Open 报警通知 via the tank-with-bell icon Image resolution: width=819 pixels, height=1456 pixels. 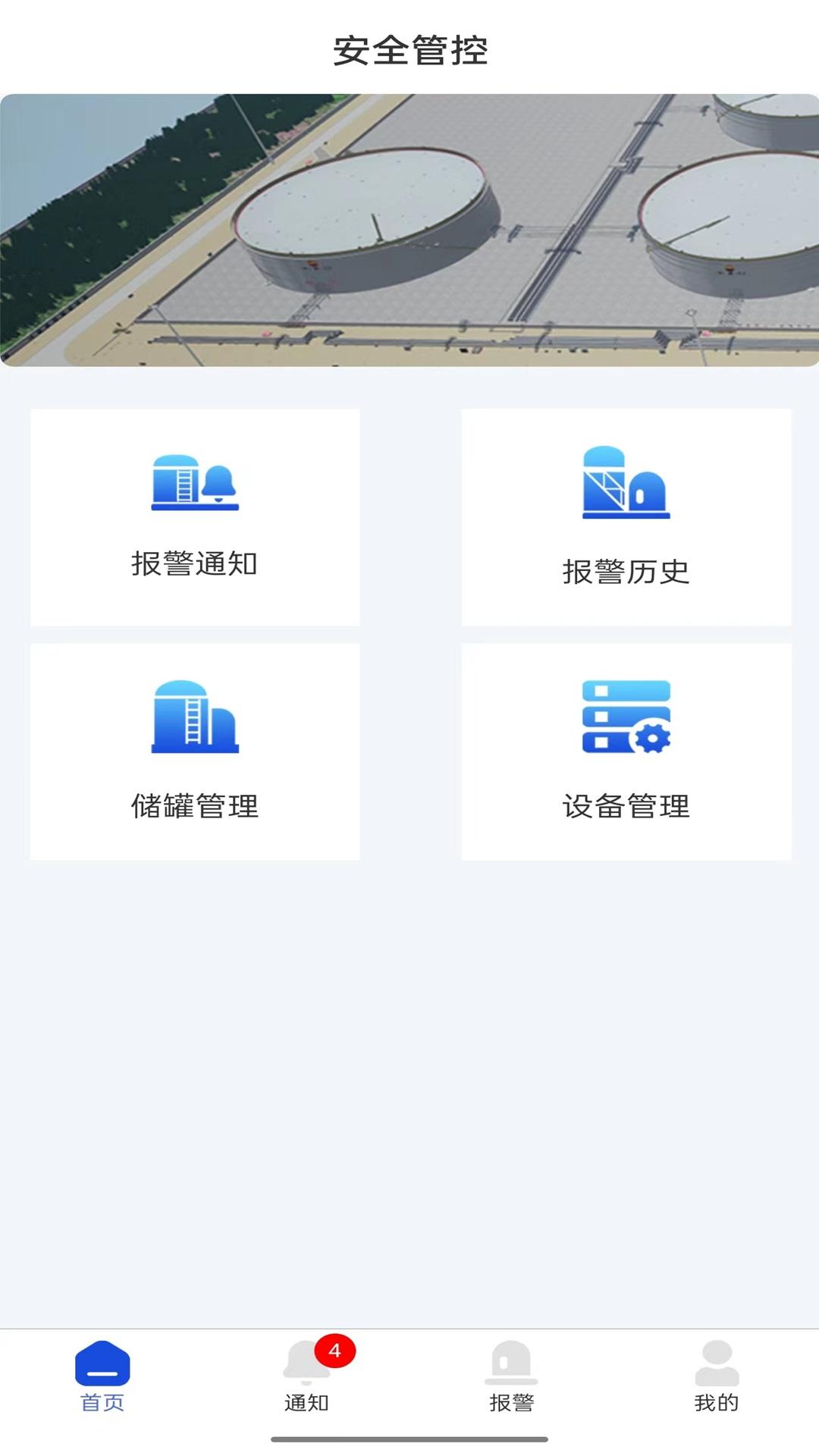click(195, 483)
